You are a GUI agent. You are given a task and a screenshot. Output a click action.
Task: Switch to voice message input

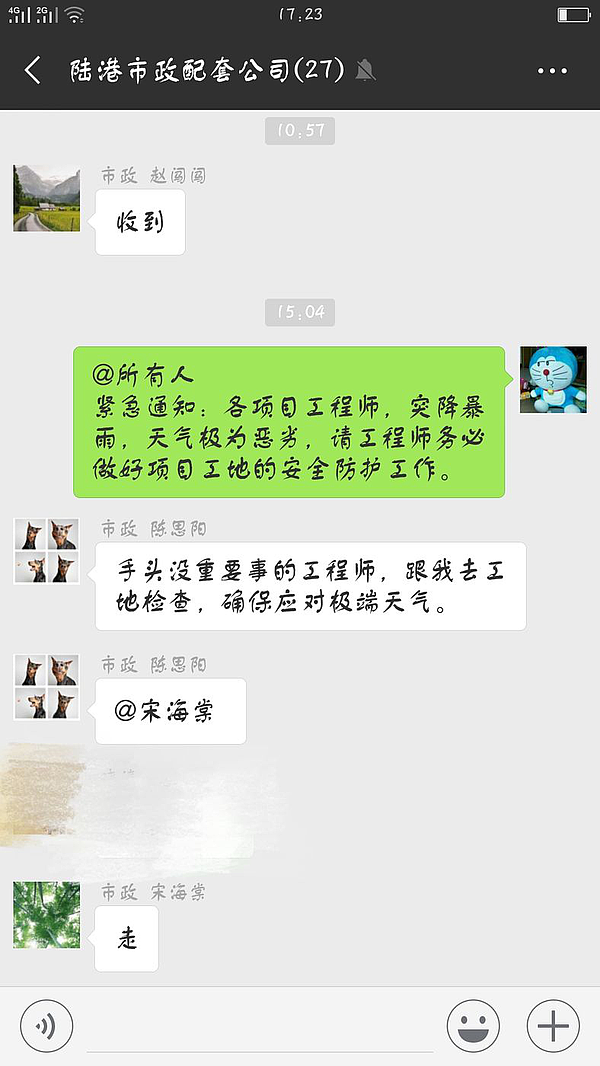pyautogui.click(x=46, y=1025)
